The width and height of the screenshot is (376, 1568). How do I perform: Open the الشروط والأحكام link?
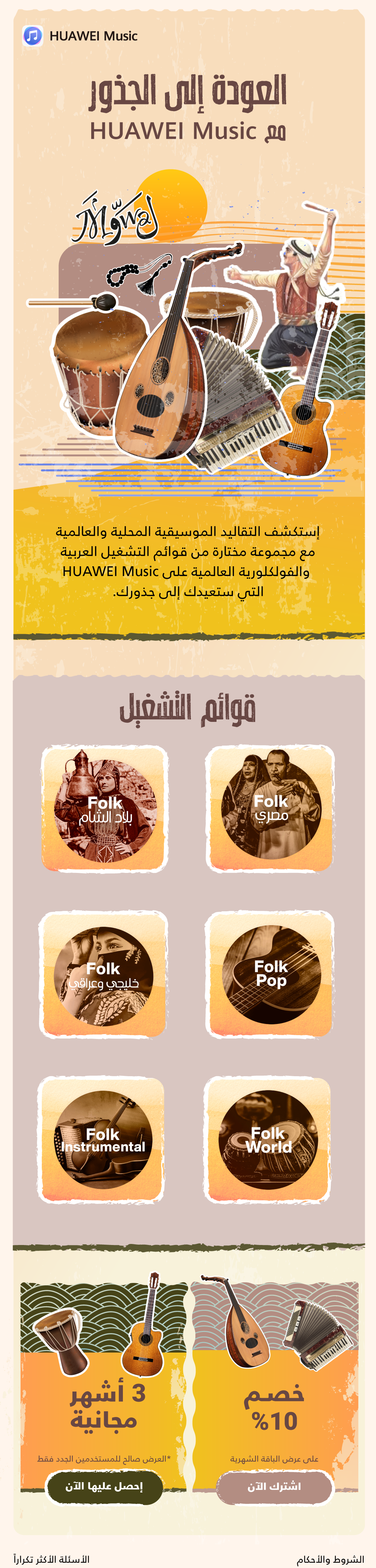[330, 1559]
